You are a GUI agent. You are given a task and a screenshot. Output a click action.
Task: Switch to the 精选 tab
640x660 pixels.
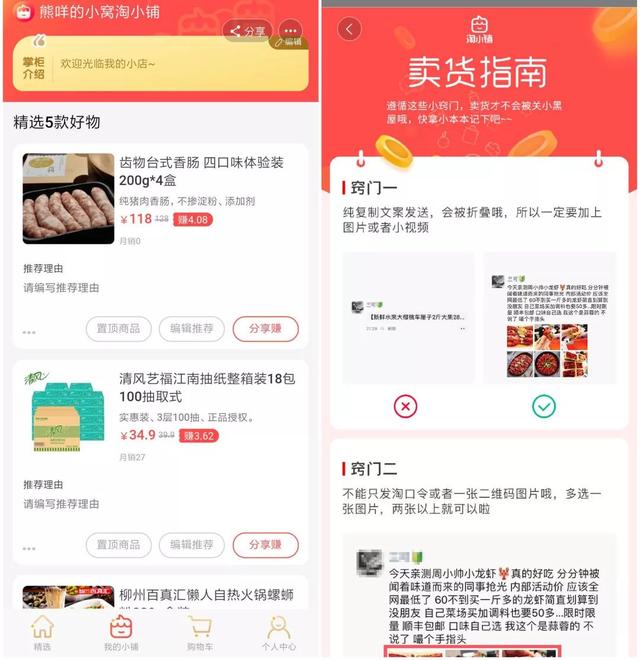point(42,633)
